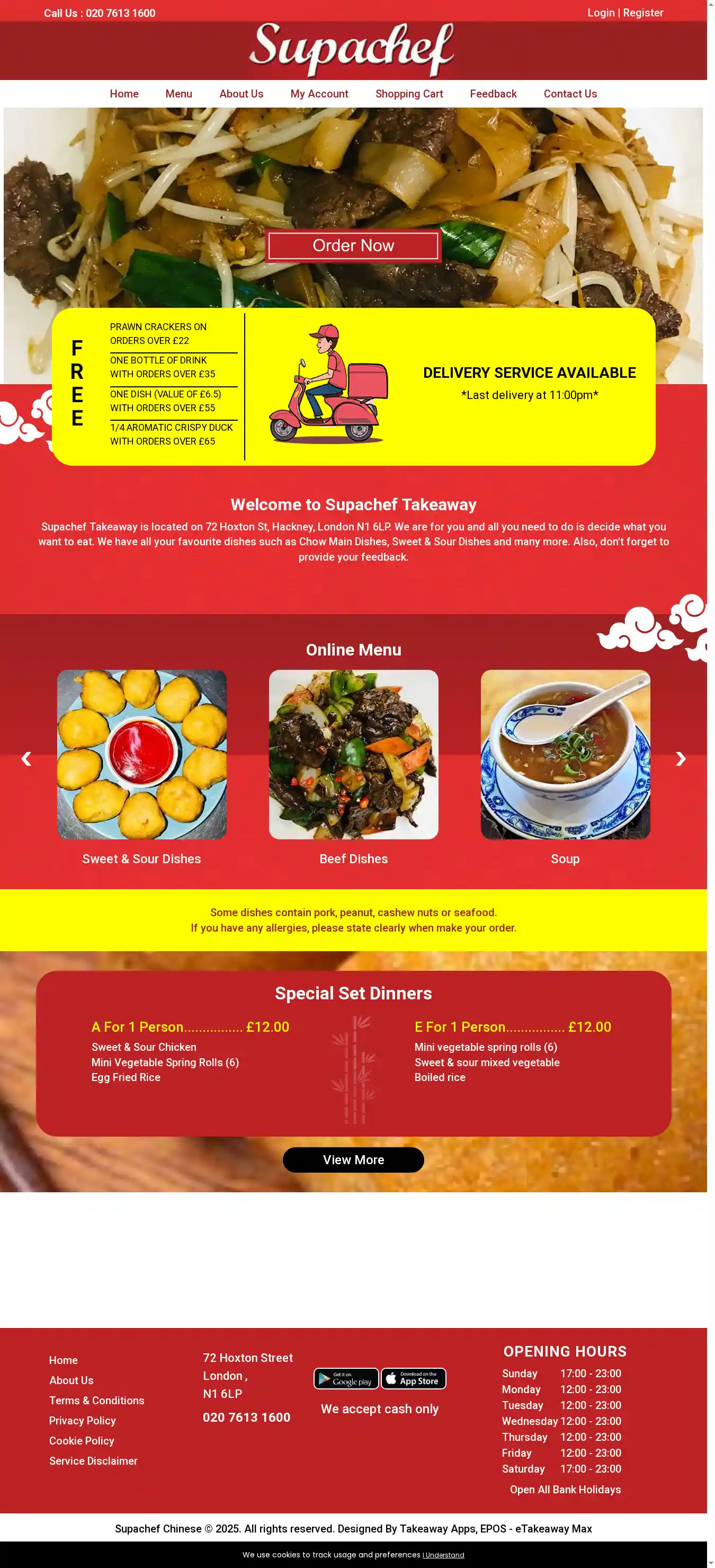Screen dimensions: 715x1568
Task: Open the Soup category
Action: (x=565, y=858)
